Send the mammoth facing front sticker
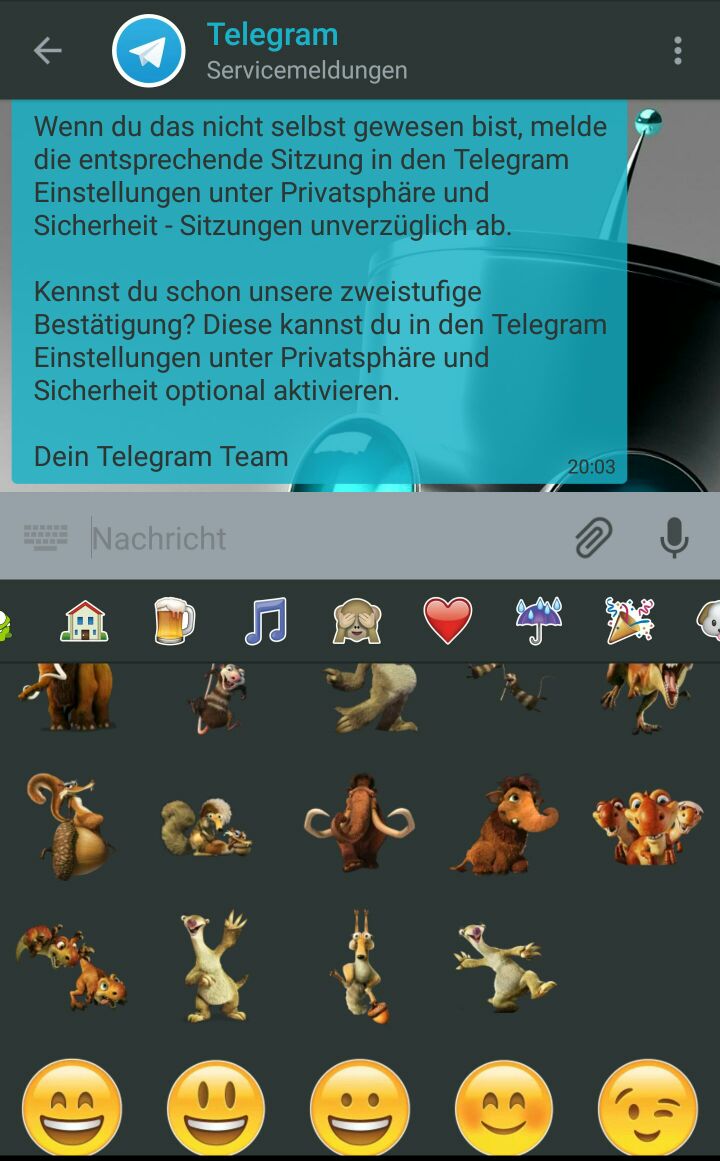This screenshot has height=1161, width=720. coord(358,822)
